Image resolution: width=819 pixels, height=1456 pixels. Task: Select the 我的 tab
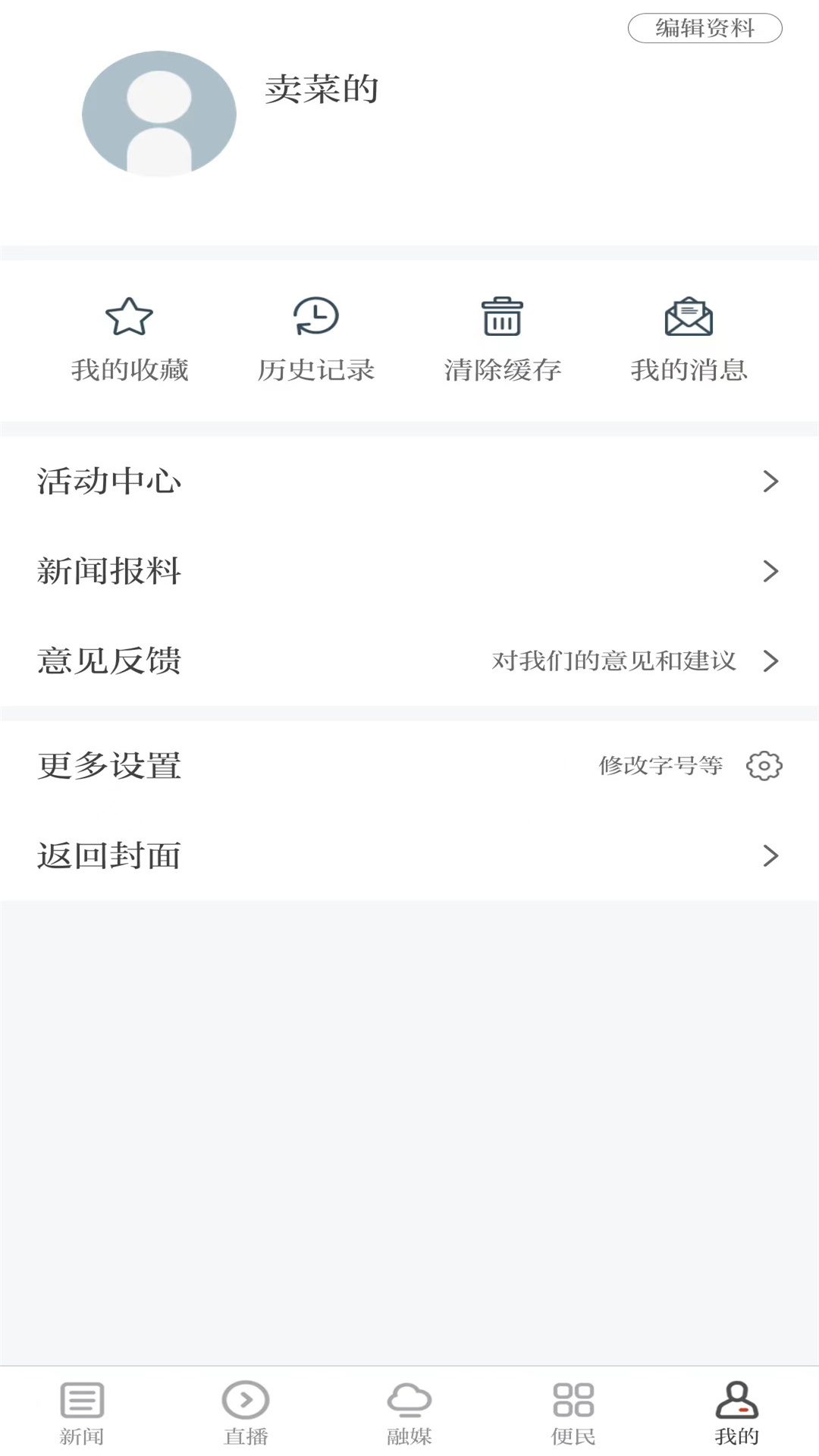pyautogui.click(x=737, y=1413)
